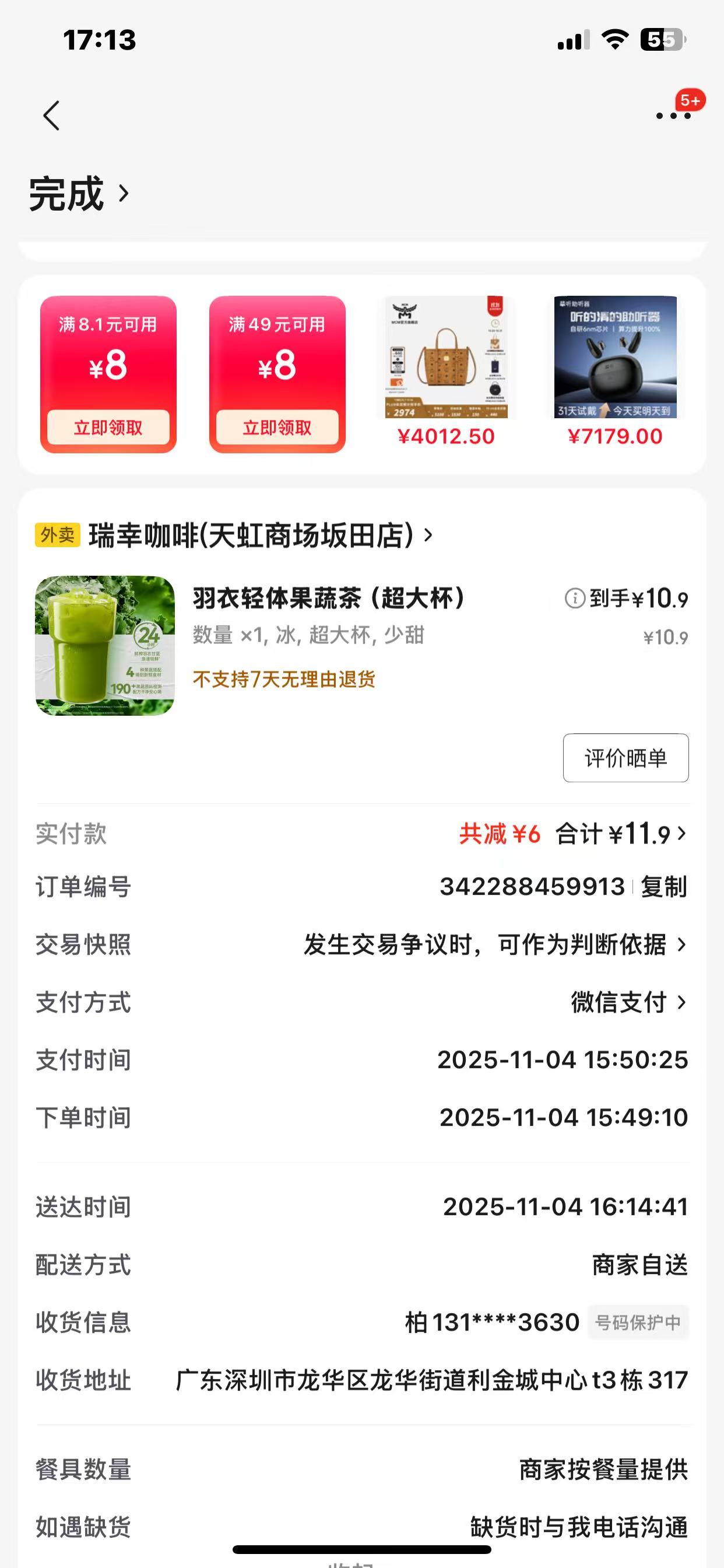Expand the 合计 ¥11.9 payment breakdown

pyautogui.click(x=621, y=834)
